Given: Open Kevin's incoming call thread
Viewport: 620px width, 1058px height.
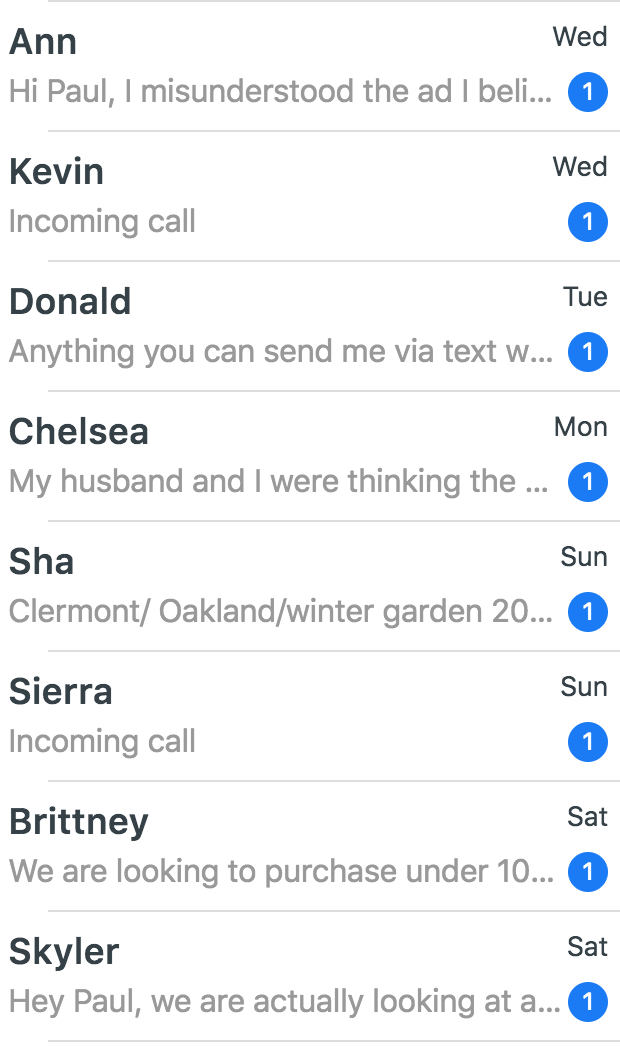Looking at the screenshot, I should 280,197.
